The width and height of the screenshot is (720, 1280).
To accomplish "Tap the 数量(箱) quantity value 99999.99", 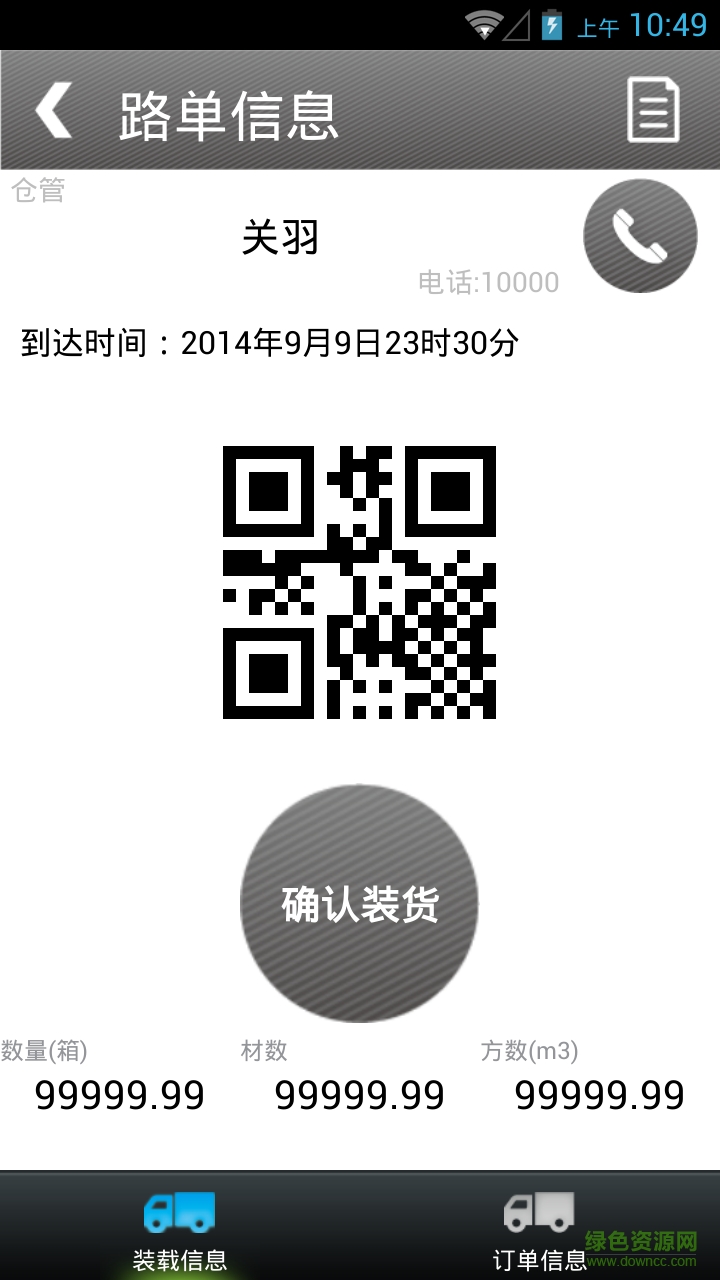I will pyautogui.click(x=119, y=1096).
